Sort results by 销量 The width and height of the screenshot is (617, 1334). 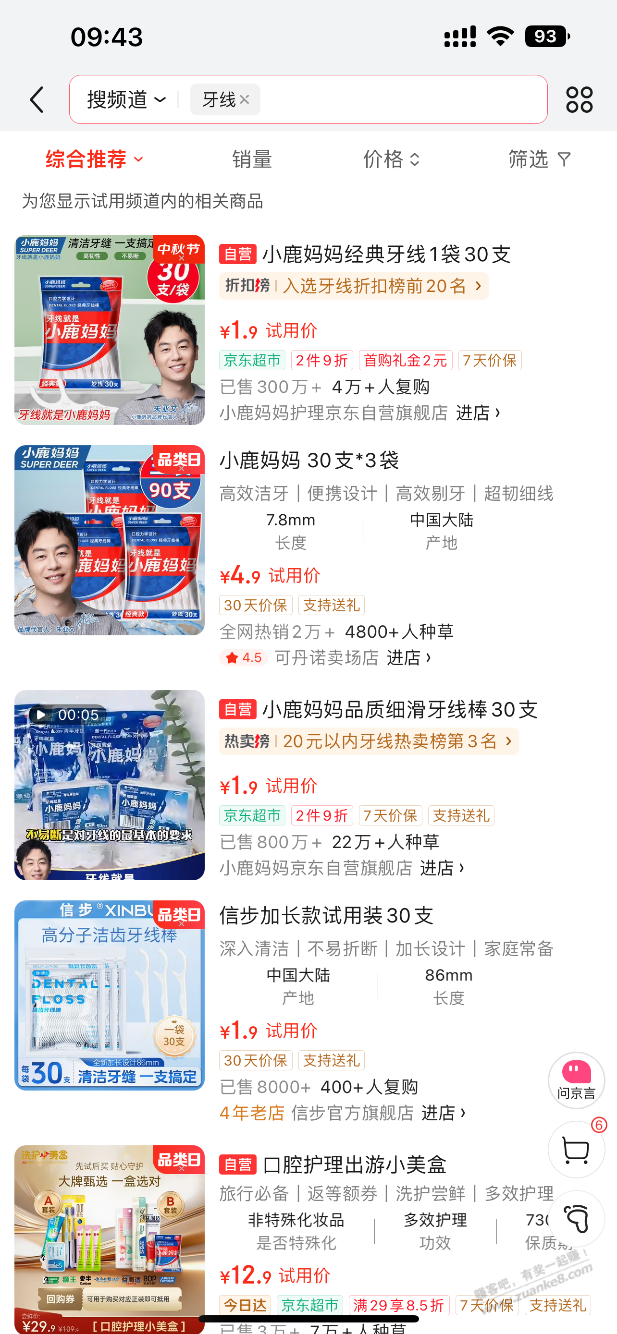point(252,159)
